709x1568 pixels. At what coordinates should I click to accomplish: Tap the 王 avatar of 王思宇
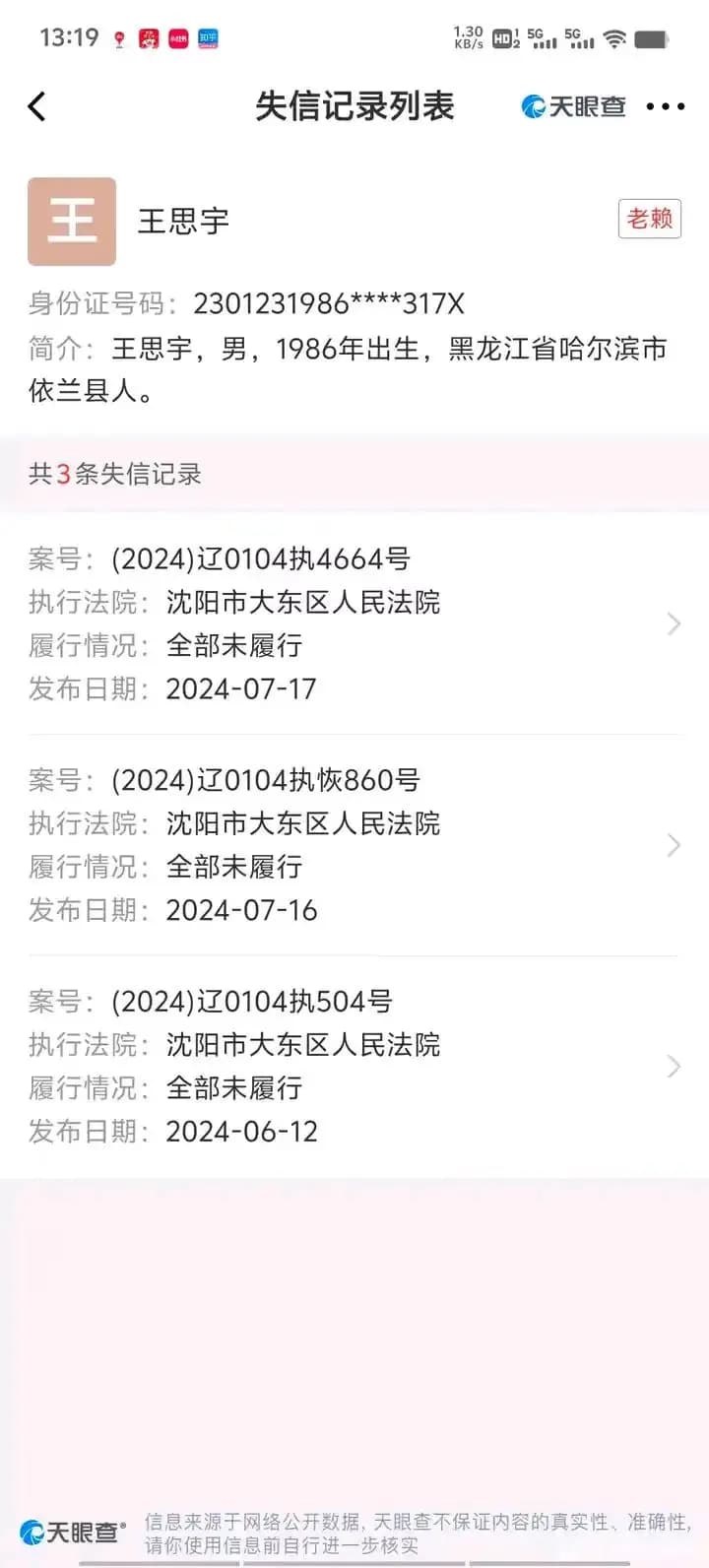coord(72,223)
